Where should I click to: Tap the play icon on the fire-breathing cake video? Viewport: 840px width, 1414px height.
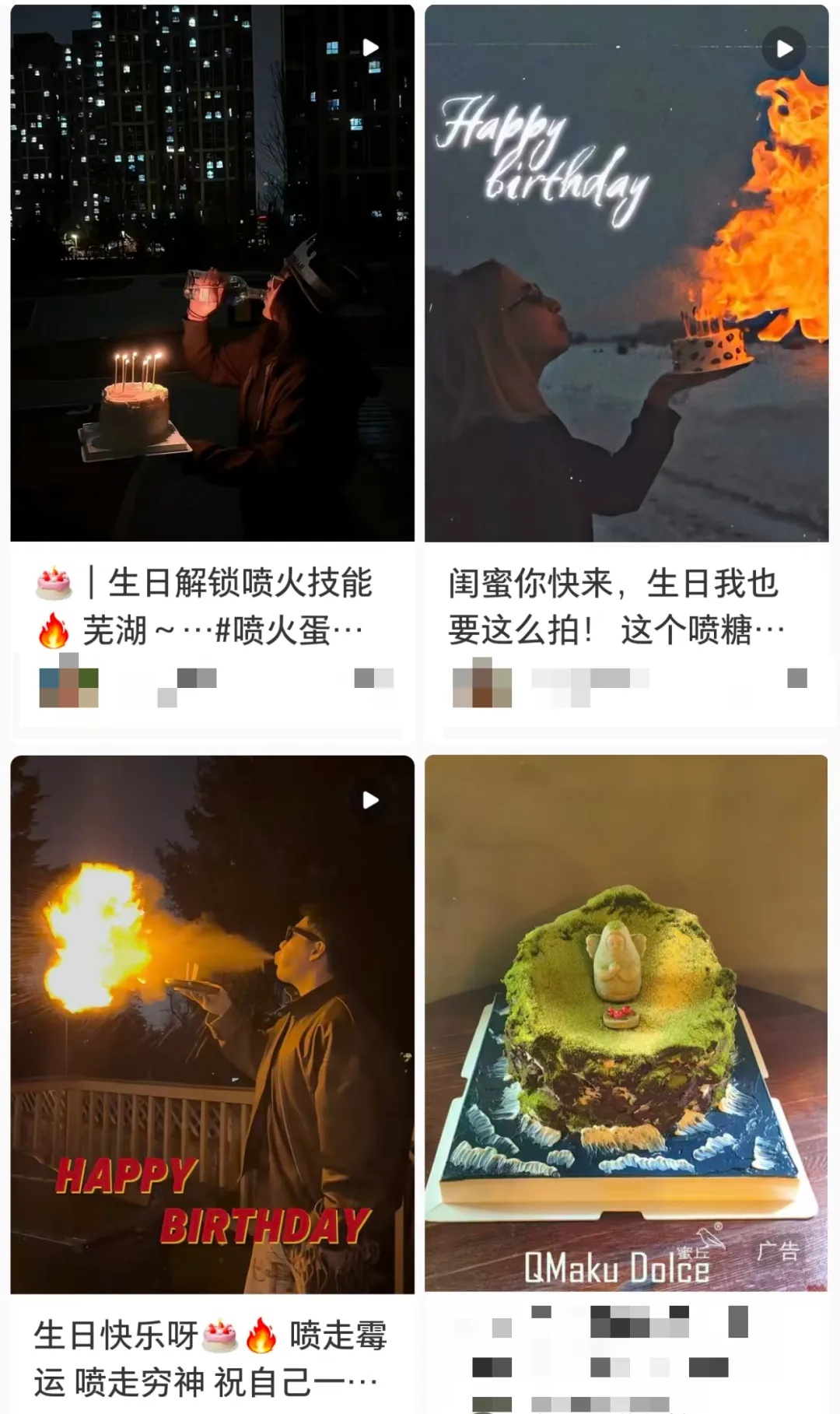pyautogui.click(x=370, y=48)
